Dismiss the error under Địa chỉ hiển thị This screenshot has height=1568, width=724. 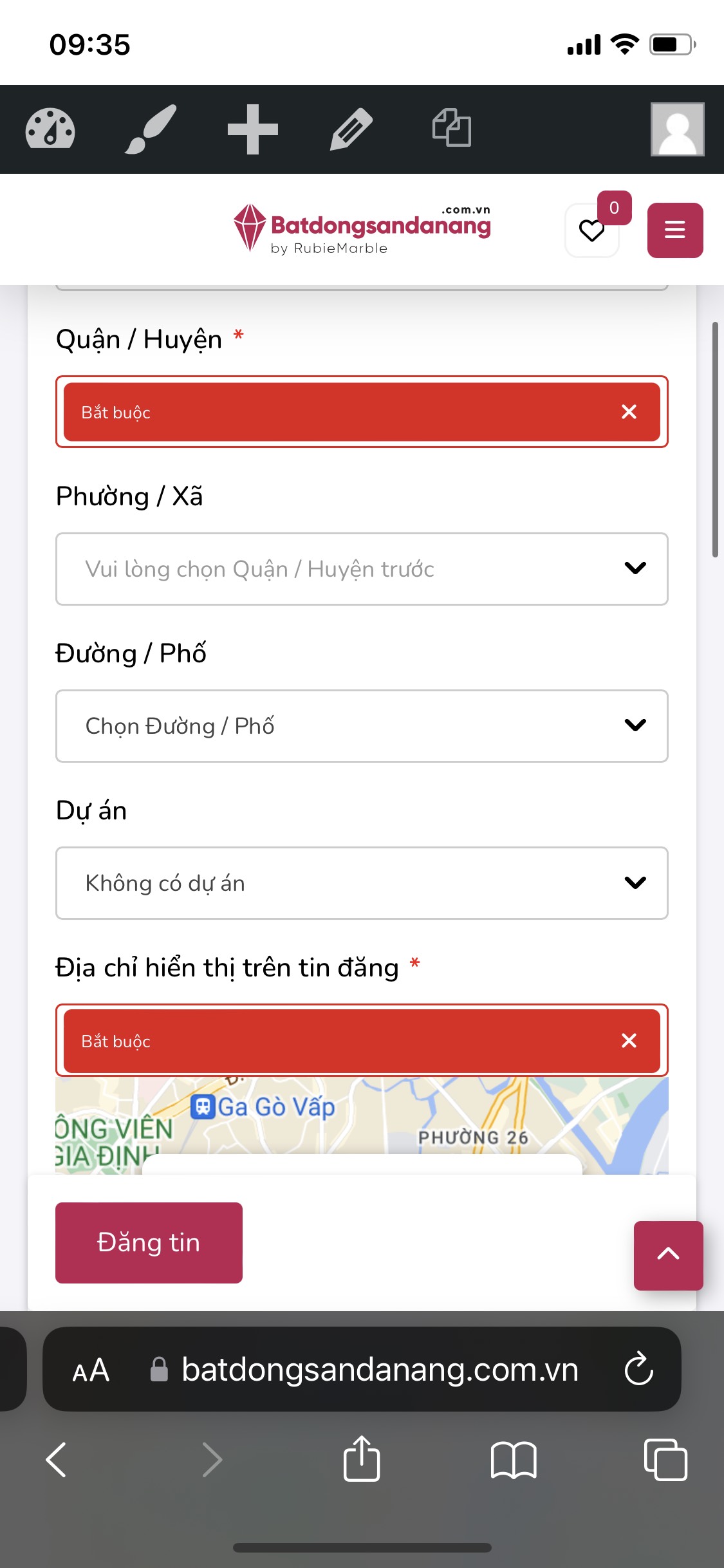[x=629, y=1041]
